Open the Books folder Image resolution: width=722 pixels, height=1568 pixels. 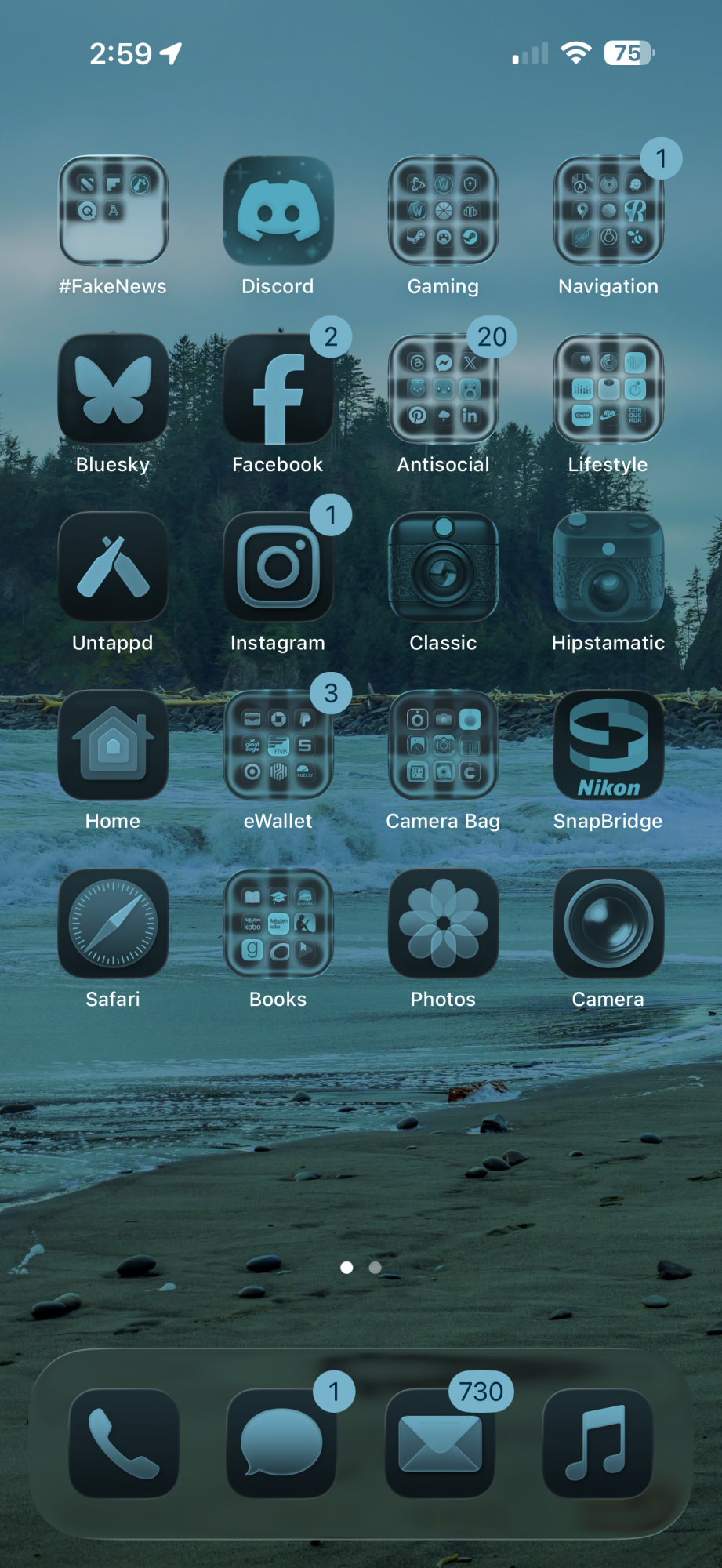tap(278, 924)
